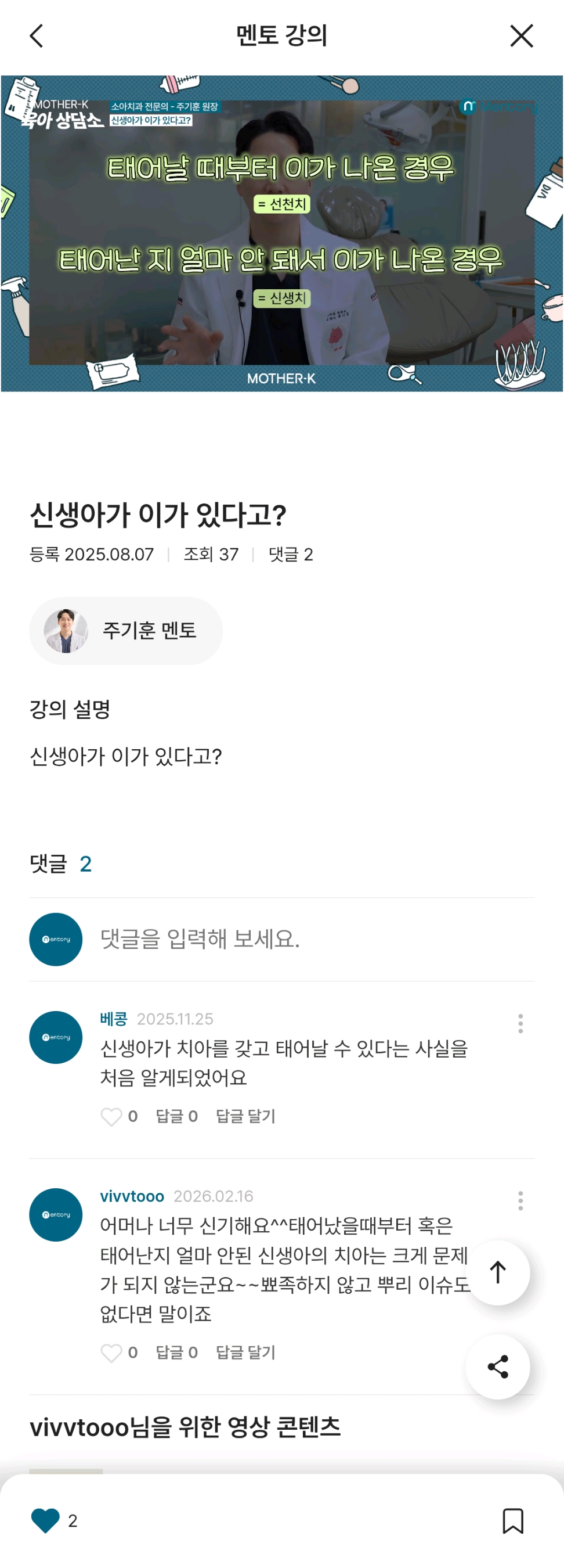Screen dimensions: 564x1568
Task: Open the three-dot menu on 베콩's comment
Action: [521, 1020]
